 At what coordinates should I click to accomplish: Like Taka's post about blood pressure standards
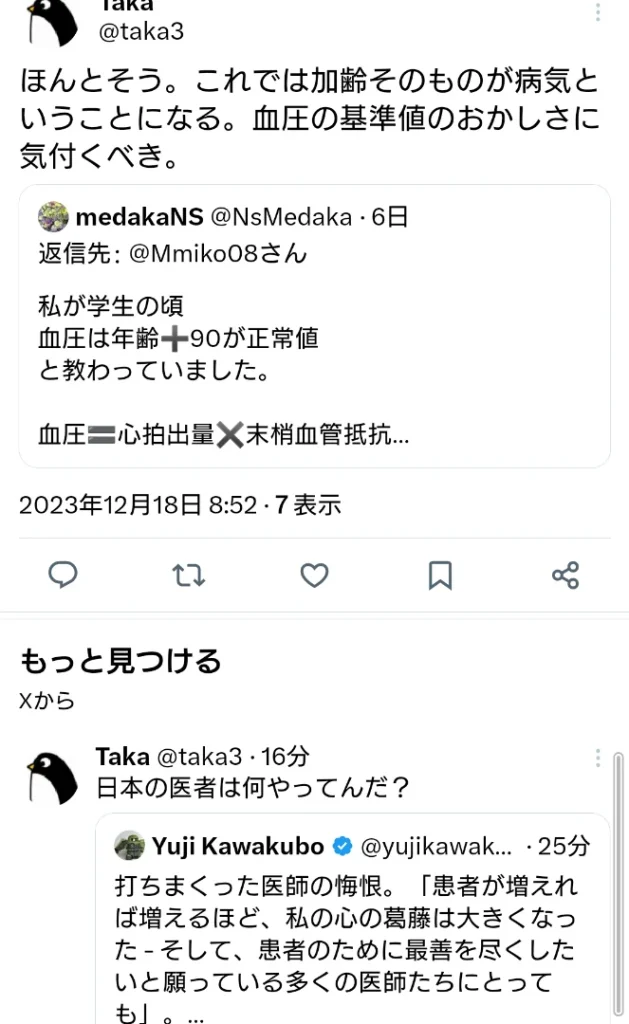click(x=315, y=575)
